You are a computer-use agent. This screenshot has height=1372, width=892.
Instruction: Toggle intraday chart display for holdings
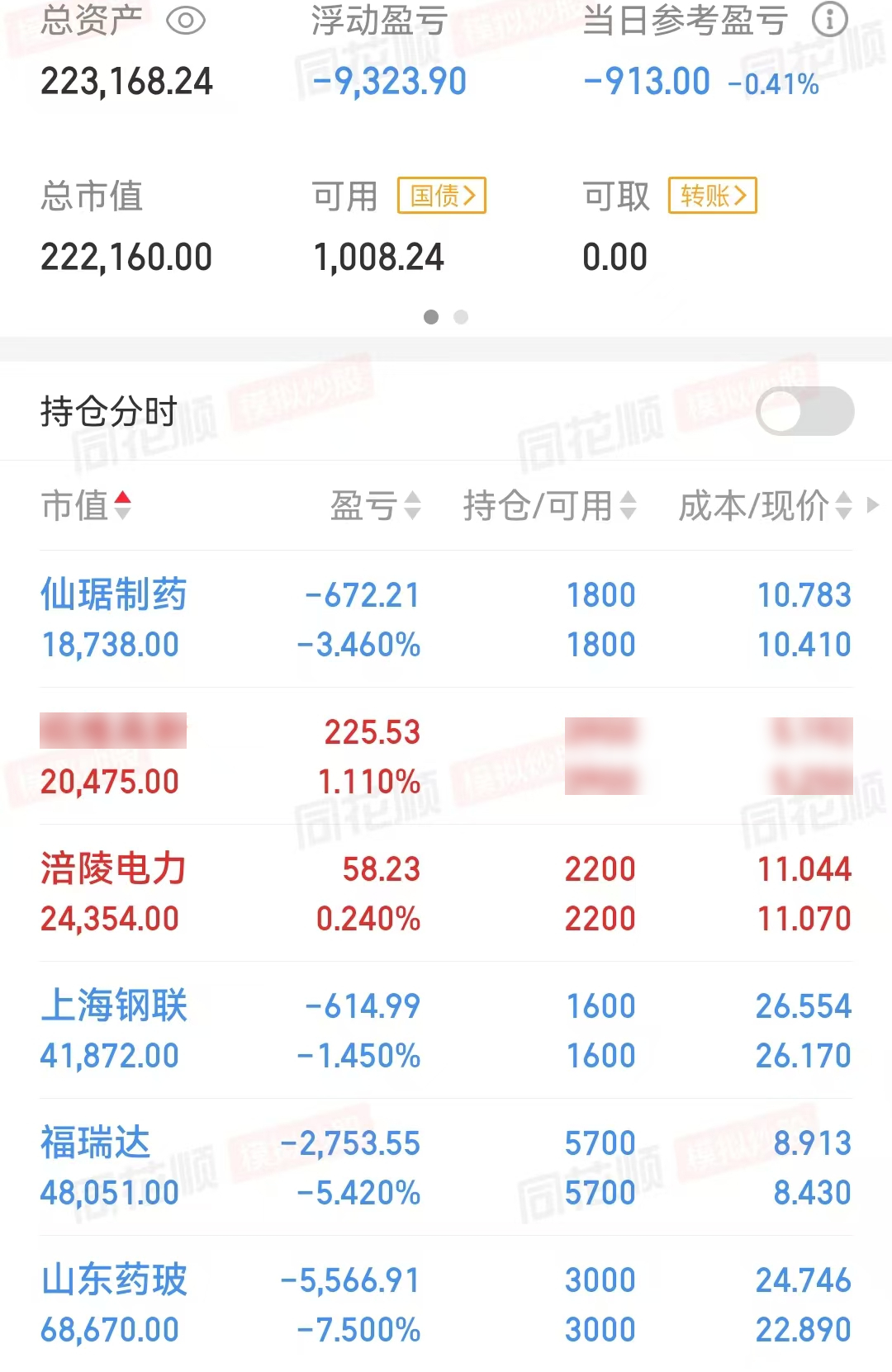805,410
